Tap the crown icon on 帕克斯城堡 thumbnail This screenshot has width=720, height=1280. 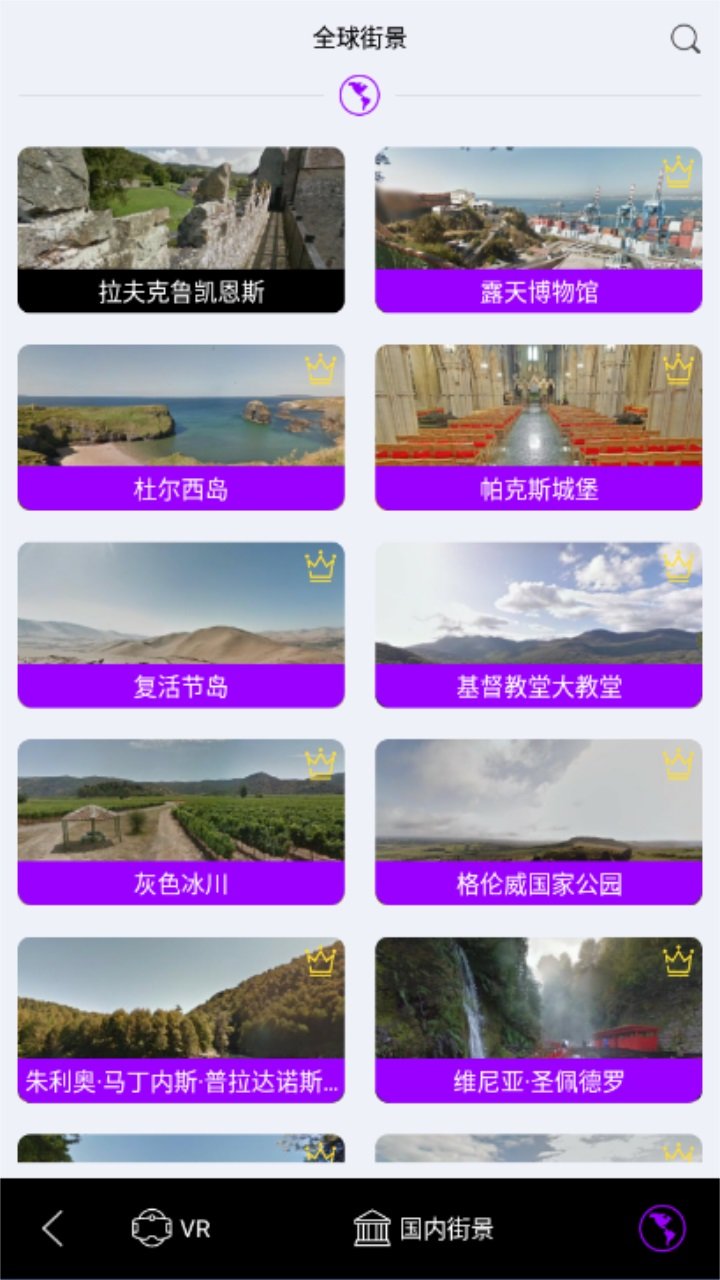680,368
